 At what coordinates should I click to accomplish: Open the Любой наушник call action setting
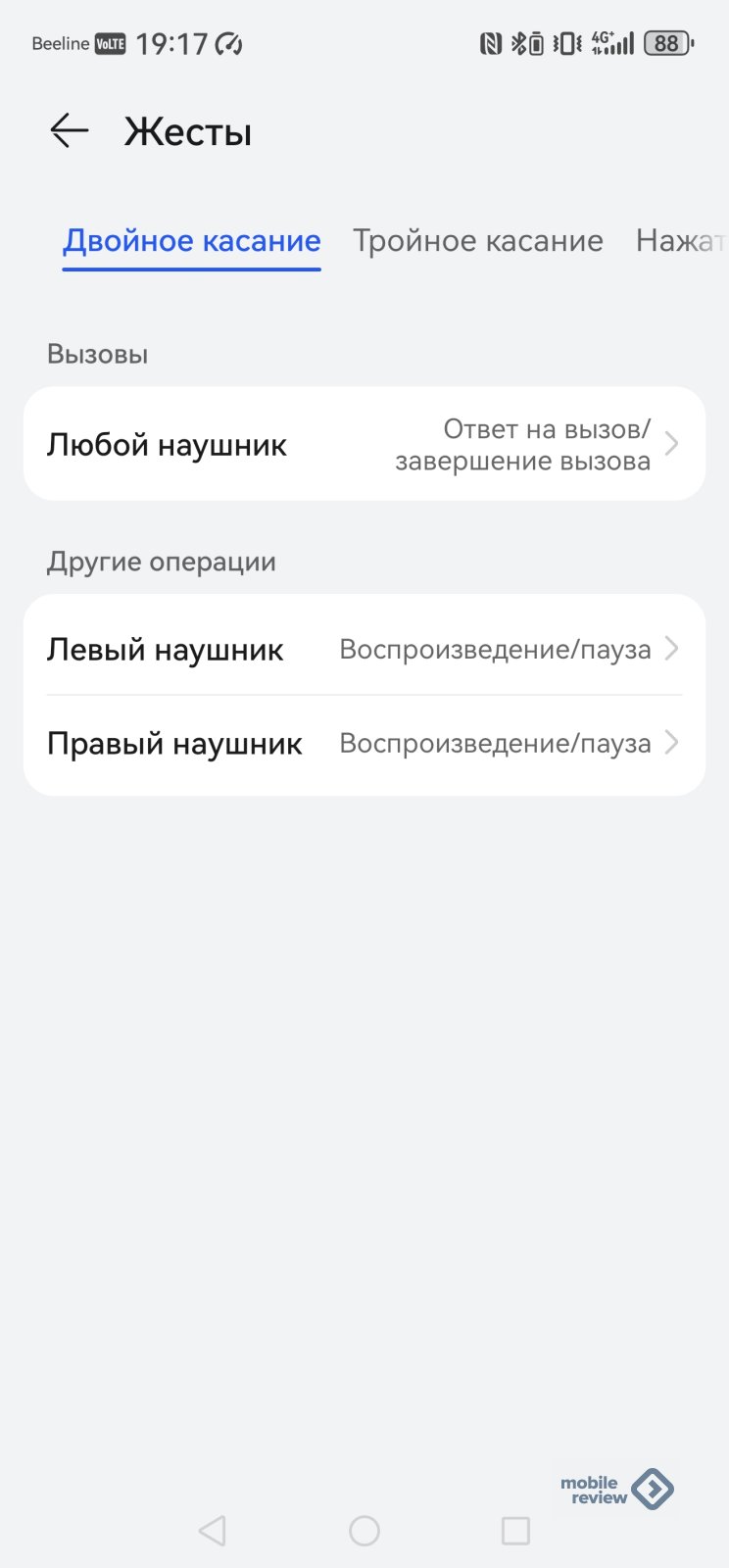point(364,444)
